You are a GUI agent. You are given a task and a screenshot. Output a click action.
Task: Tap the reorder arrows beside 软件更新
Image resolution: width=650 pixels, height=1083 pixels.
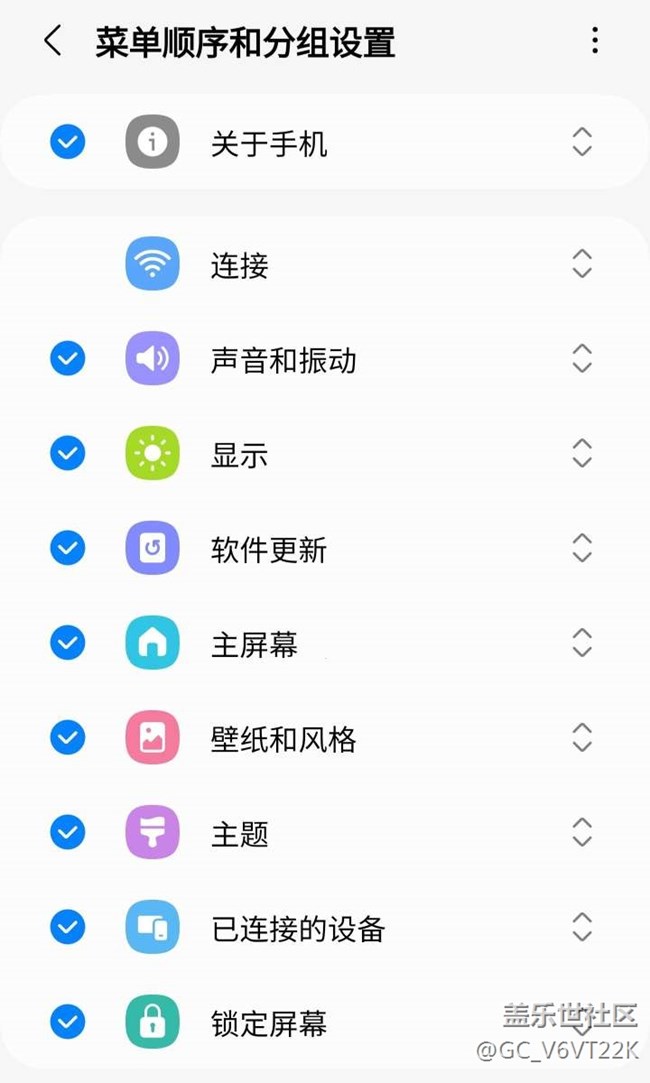[x=582, y=548]
